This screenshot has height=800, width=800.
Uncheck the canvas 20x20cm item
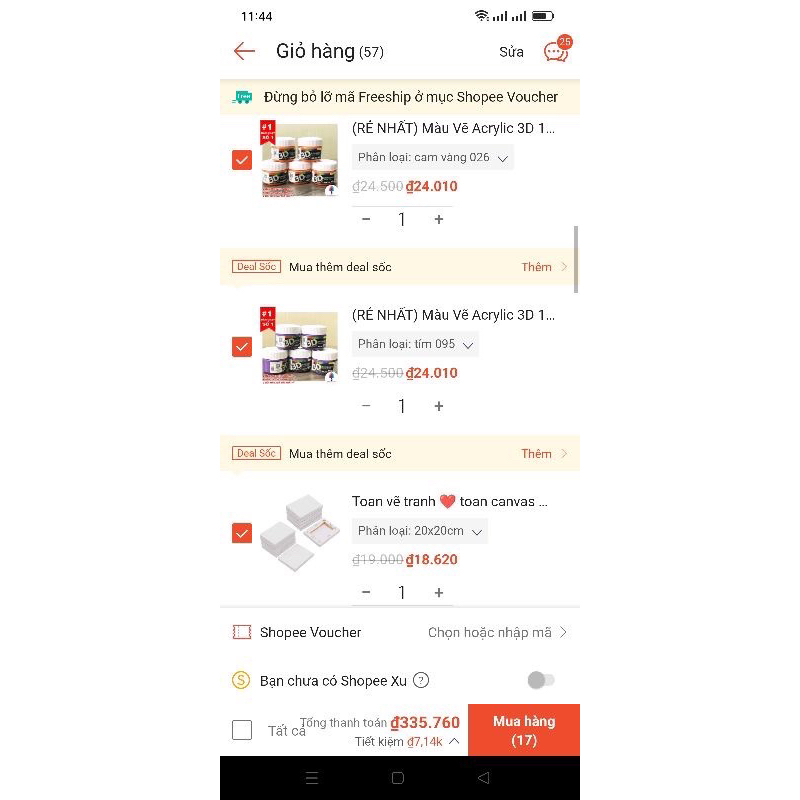242,533
